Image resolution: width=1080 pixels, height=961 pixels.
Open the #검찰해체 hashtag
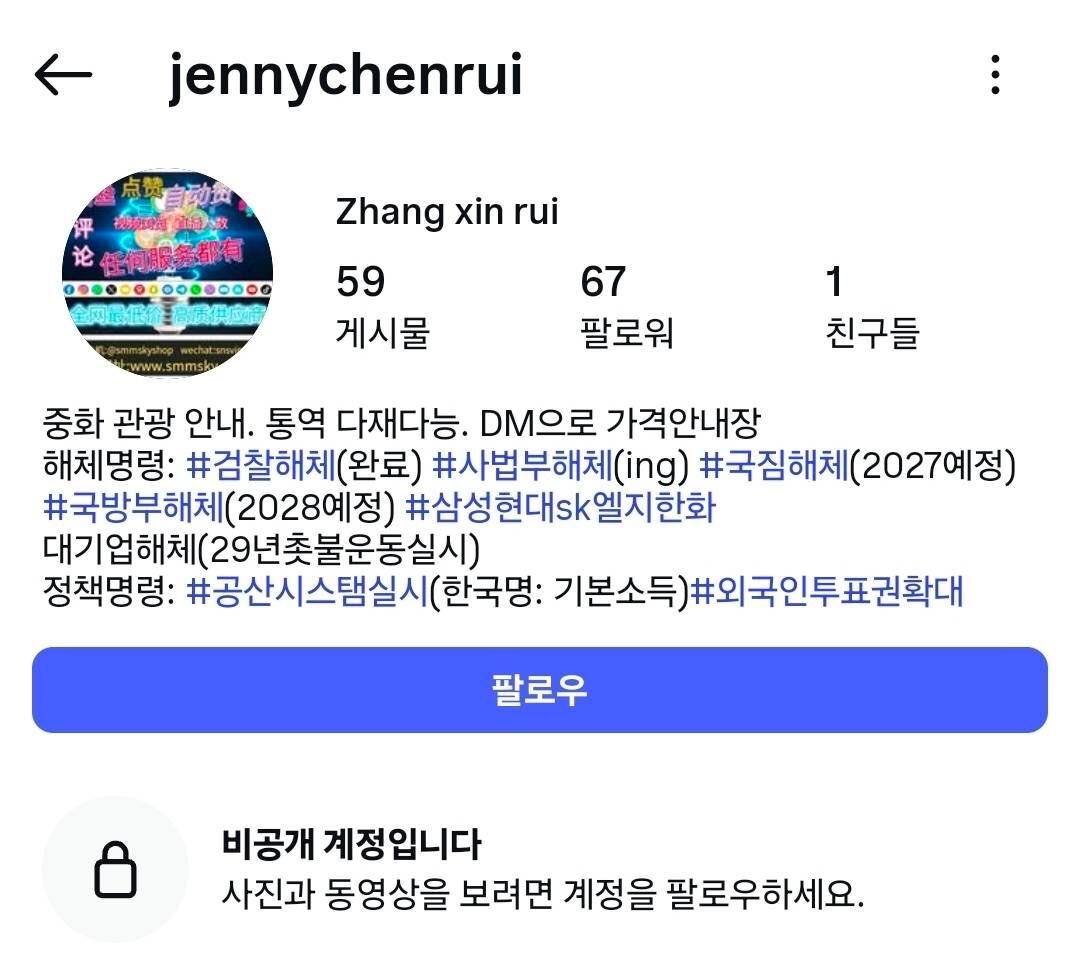coord(261,466)
